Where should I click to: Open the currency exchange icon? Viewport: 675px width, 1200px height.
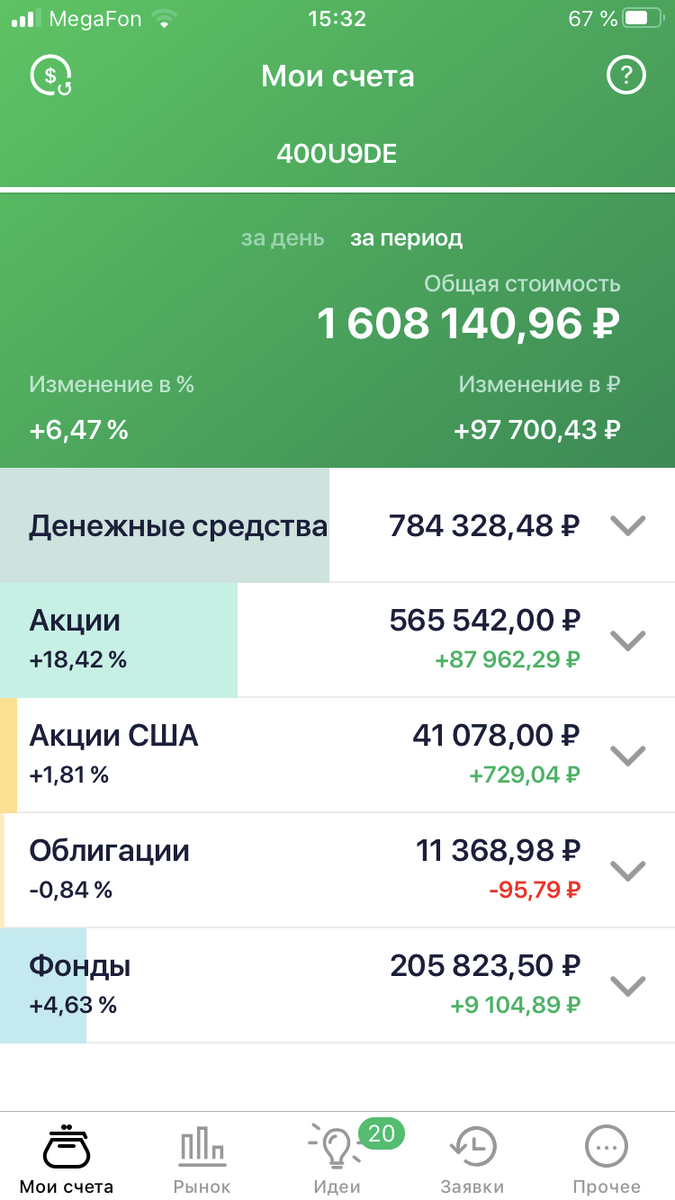click(x=51, y=76)
